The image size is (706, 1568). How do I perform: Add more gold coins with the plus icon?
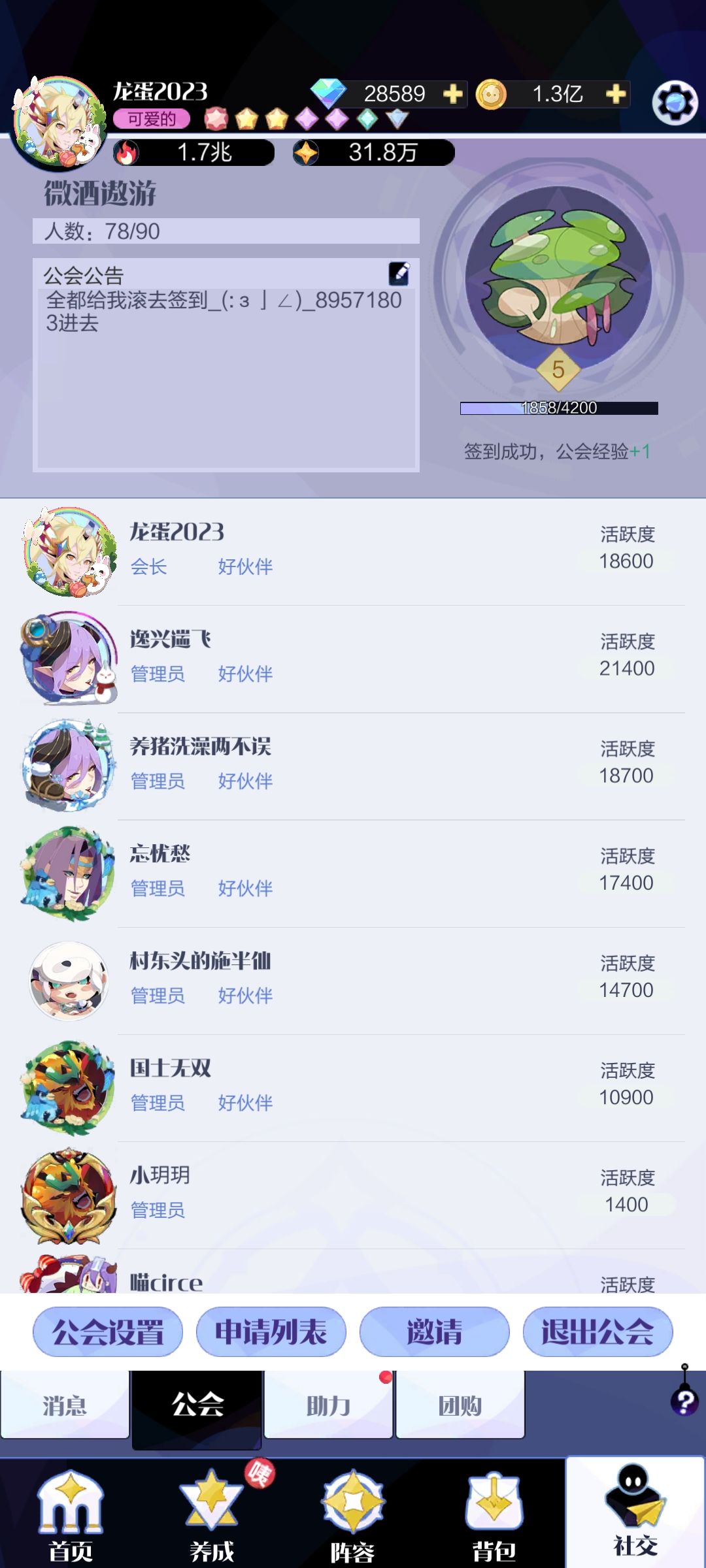point(616,94)
